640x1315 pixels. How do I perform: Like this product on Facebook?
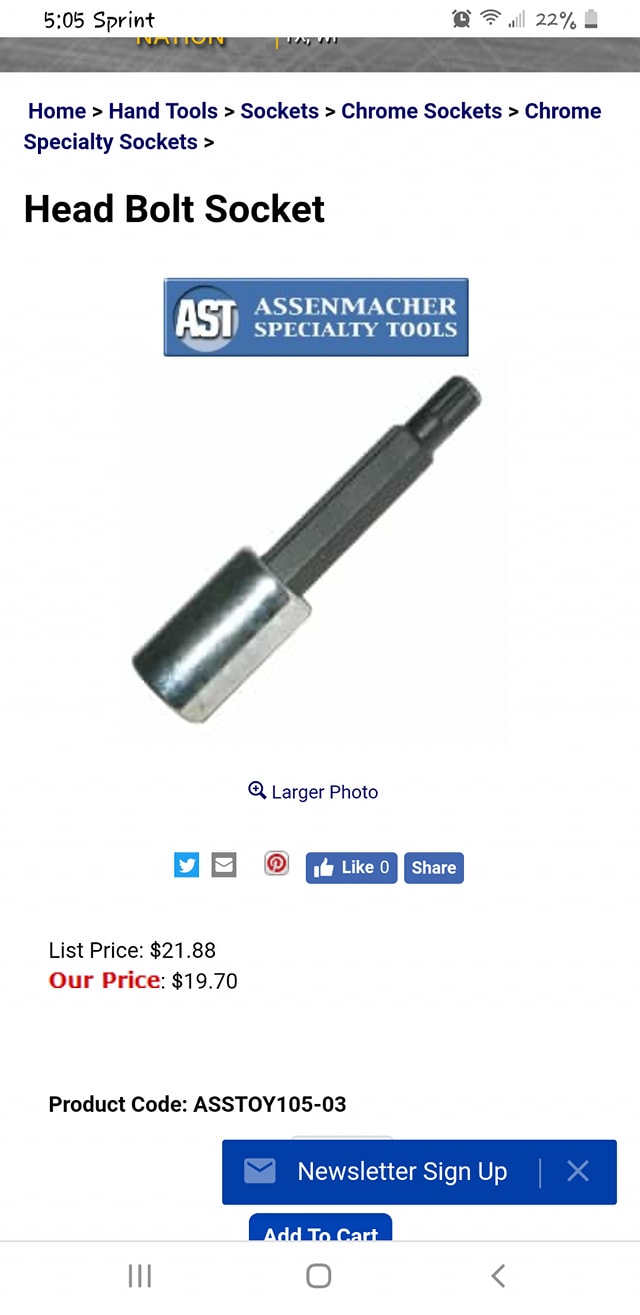pyautogui.click(x=351, y=867)
